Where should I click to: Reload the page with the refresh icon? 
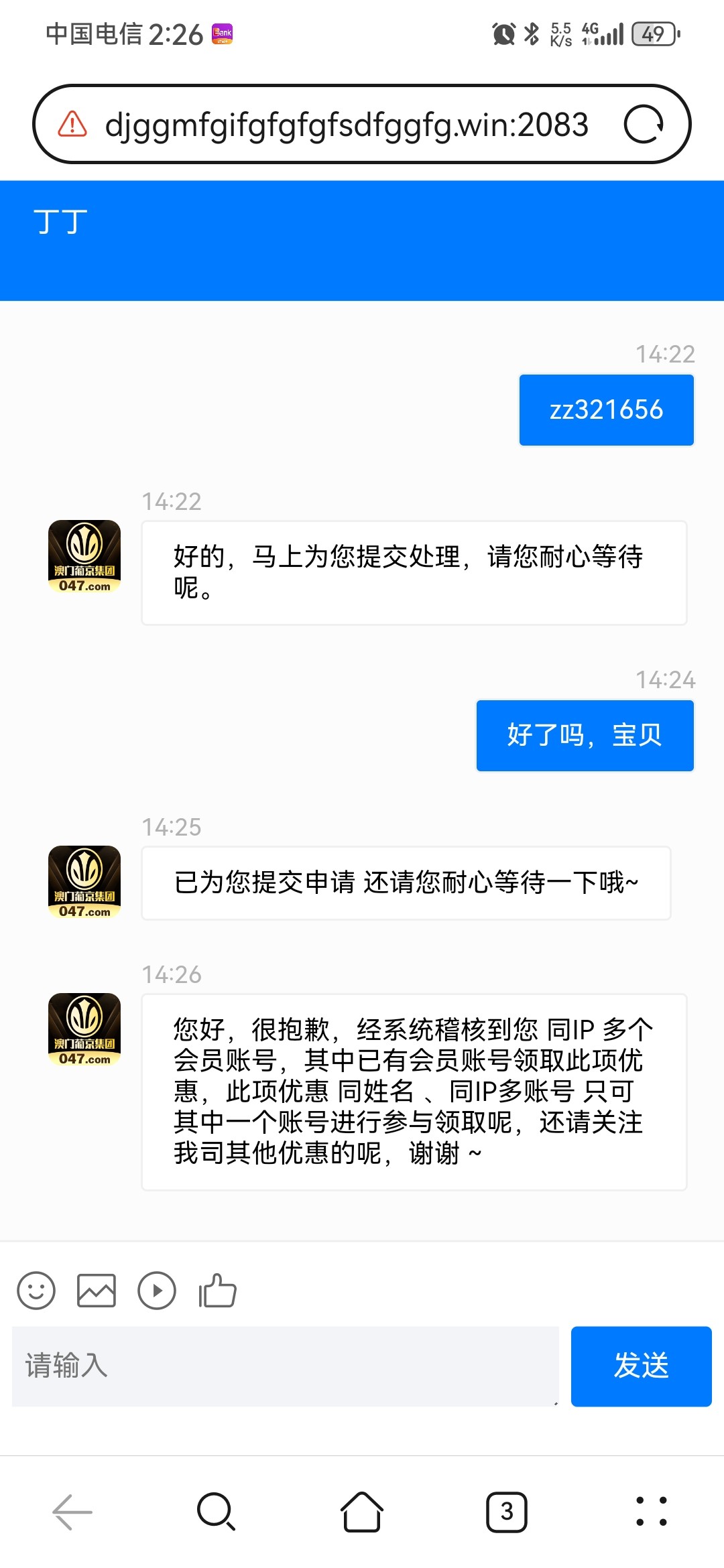(644, 125)
